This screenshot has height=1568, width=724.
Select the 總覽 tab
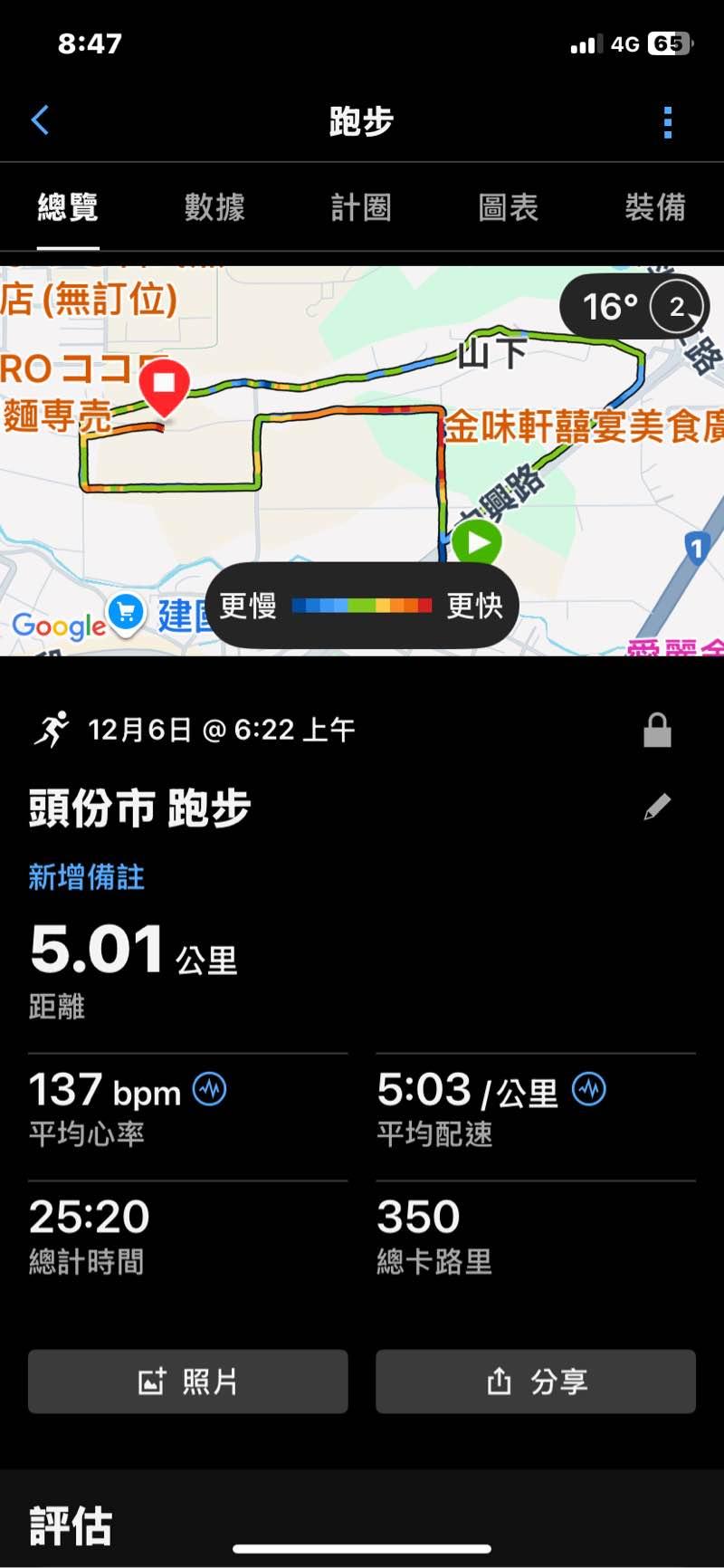point(68,207)
